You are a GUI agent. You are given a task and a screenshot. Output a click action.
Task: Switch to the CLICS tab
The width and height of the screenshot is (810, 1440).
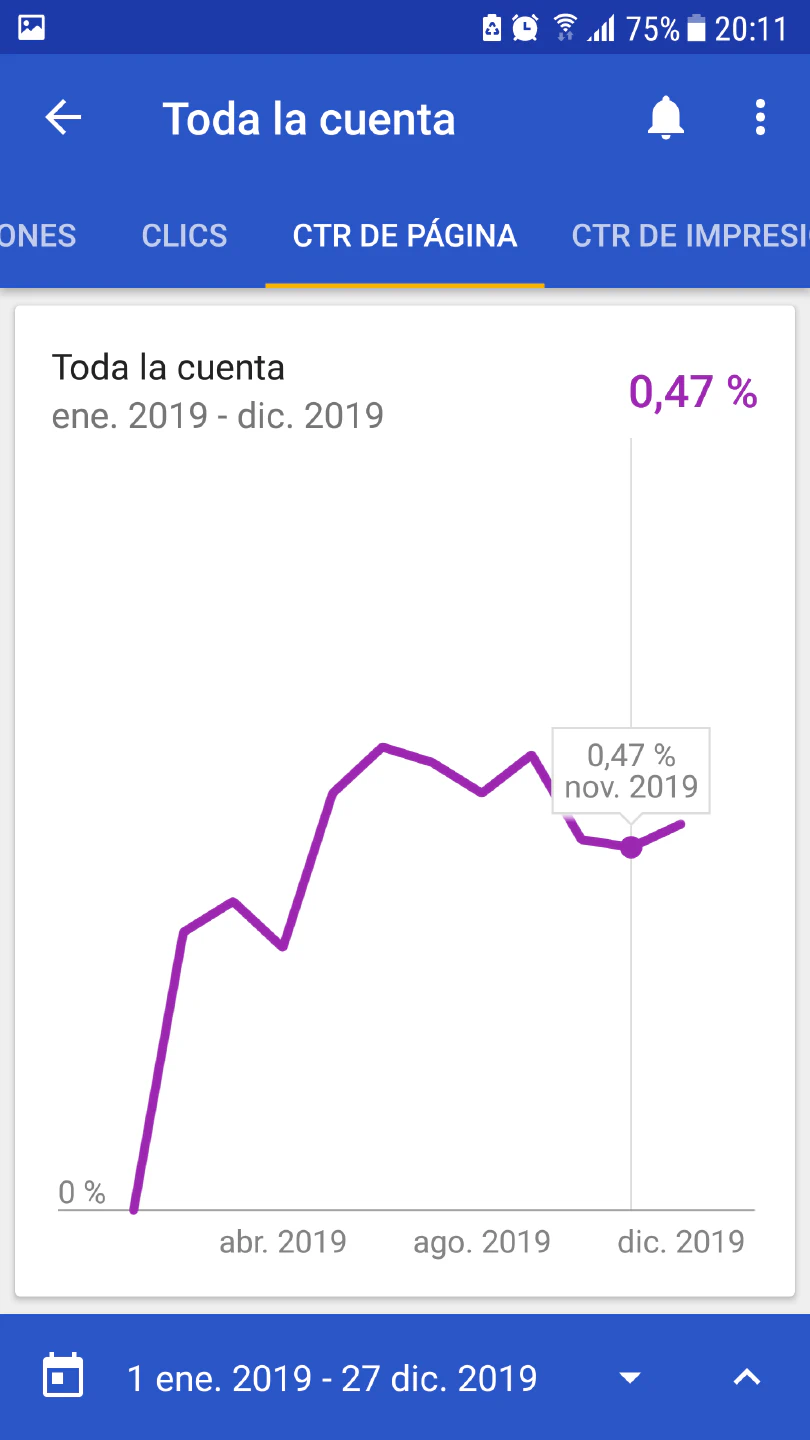185,235
